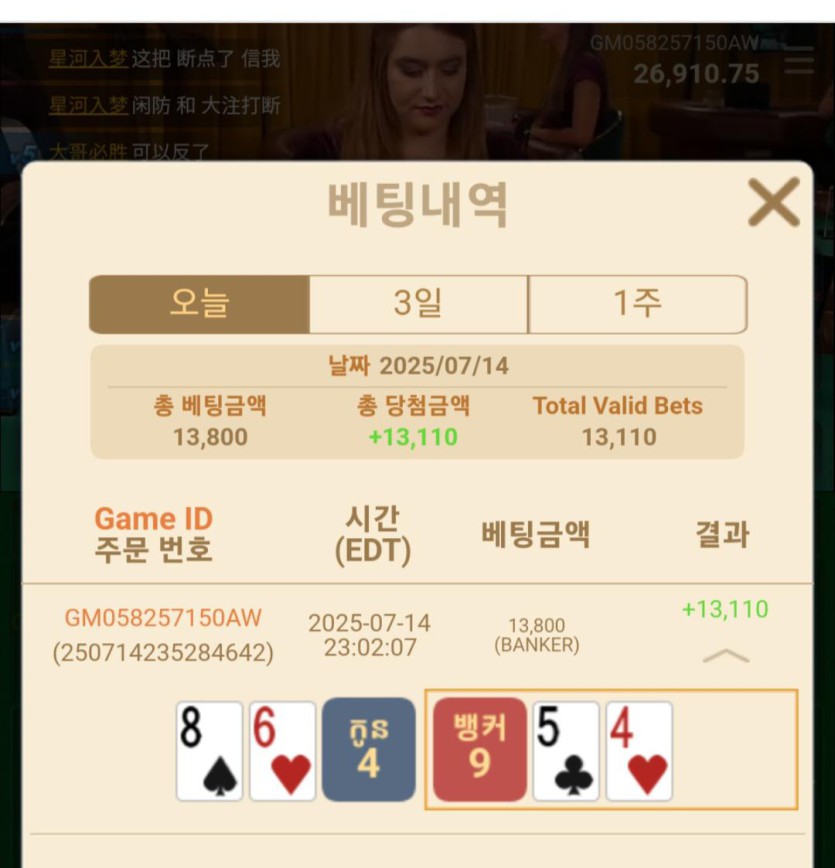This screenshot has width=835, height=868.
Task: Open the hamburger menu
Action: 799,60
